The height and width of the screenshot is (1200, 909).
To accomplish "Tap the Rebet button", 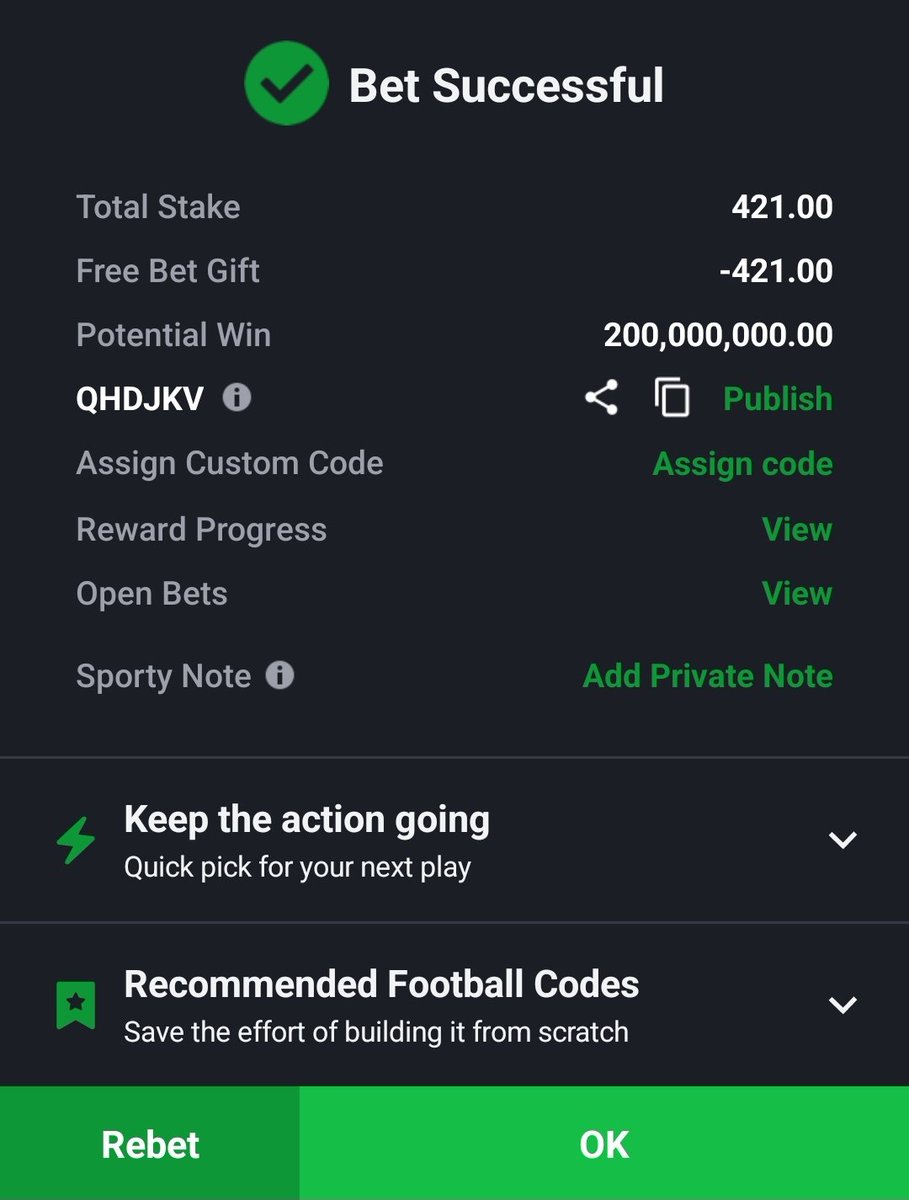I will click(x=150, y=1144).
